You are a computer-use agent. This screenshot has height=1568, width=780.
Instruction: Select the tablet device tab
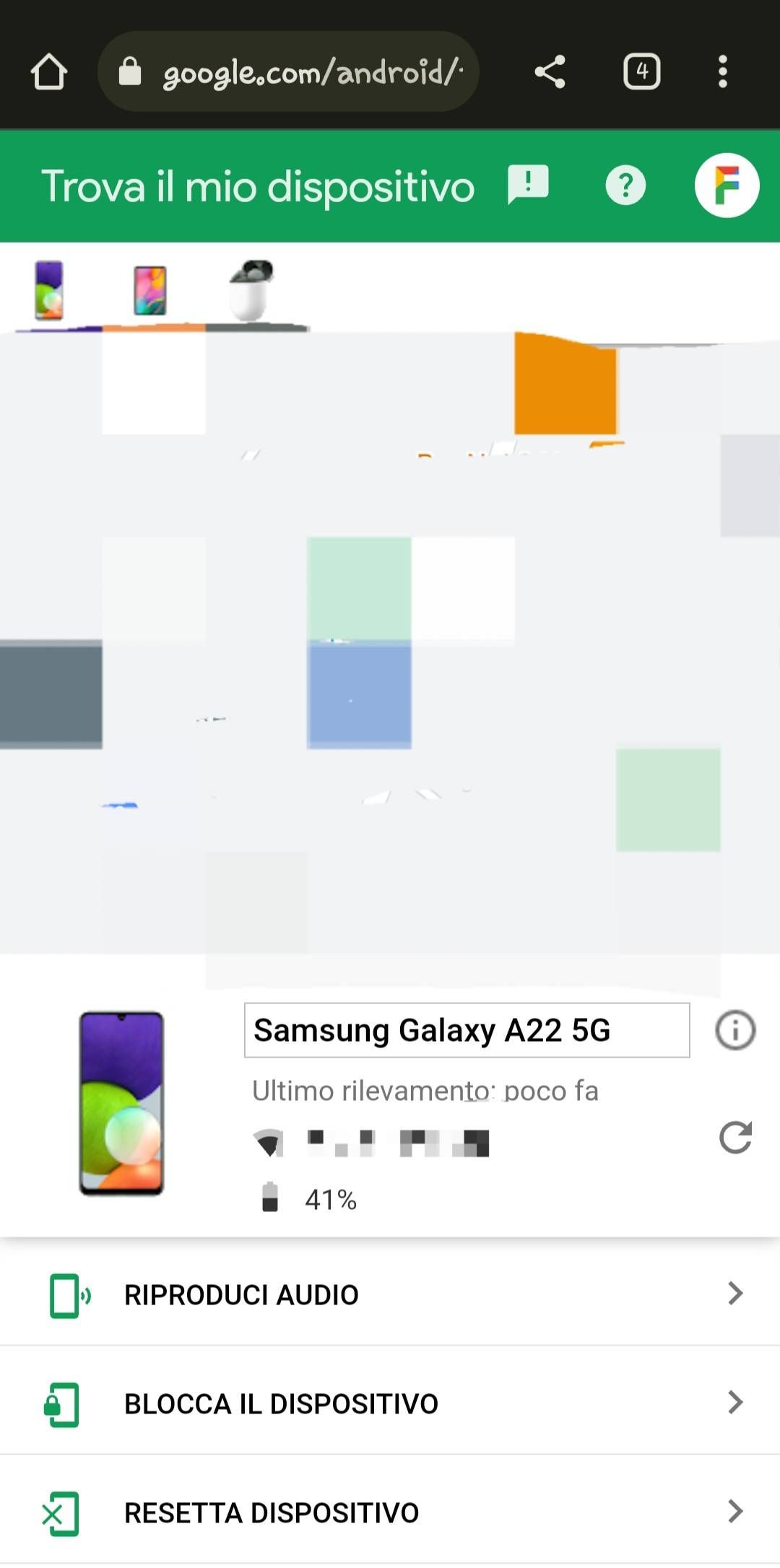pyautogui.click(x=150, y=291)
